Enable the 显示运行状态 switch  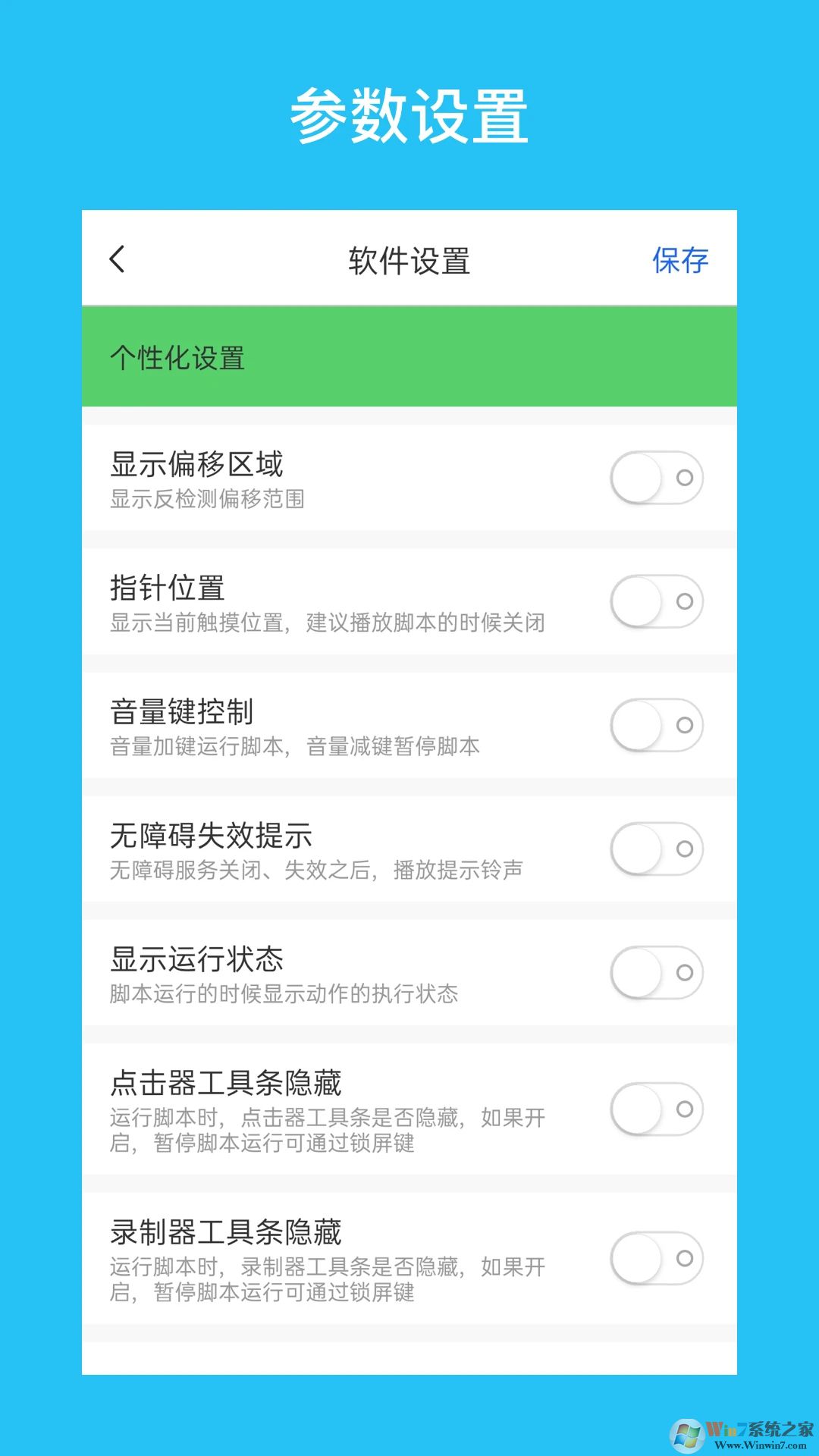657,973
